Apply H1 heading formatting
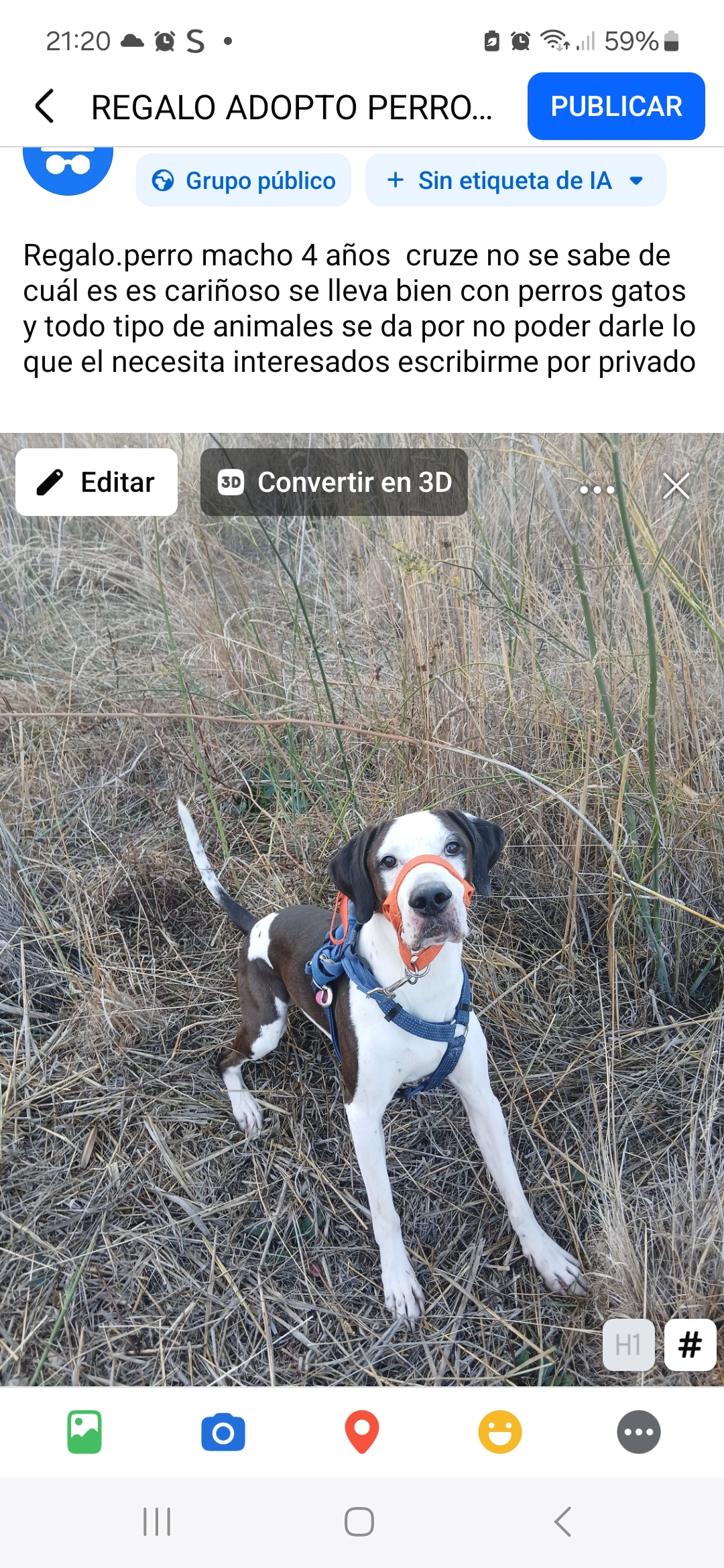Image resolution: width=724 pixels, height=1568 pixels. (628, 1345)
